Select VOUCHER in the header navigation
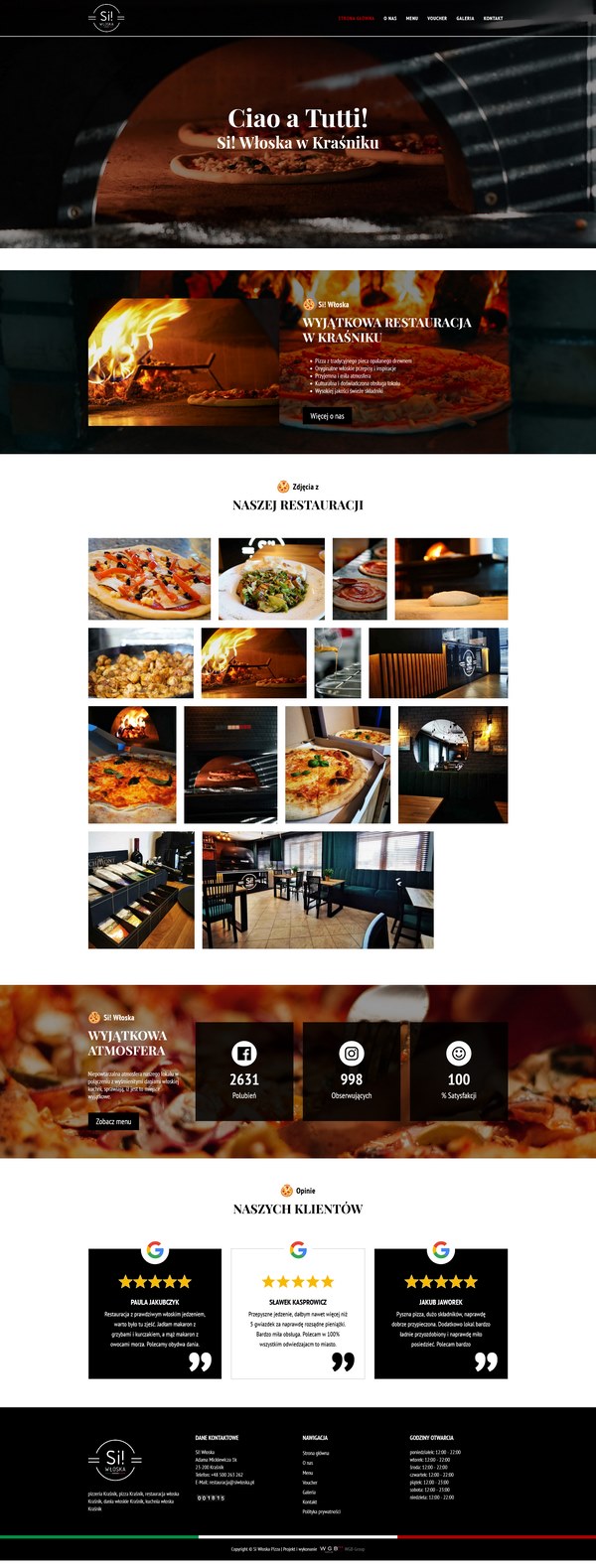The width and height of the screenshot is (596, 1568). tap(437, 18)
